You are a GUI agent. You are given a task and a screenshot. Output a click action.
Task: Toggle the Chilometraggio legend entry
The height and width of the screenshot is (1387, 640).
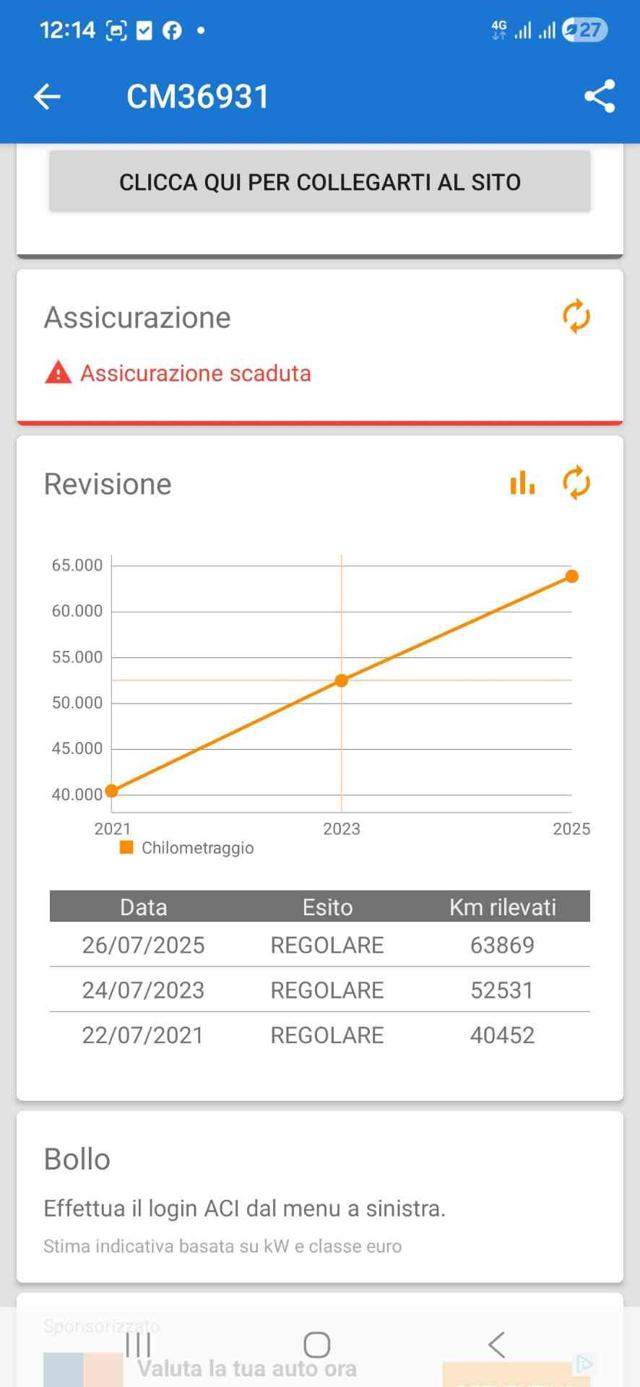(187, 848)
